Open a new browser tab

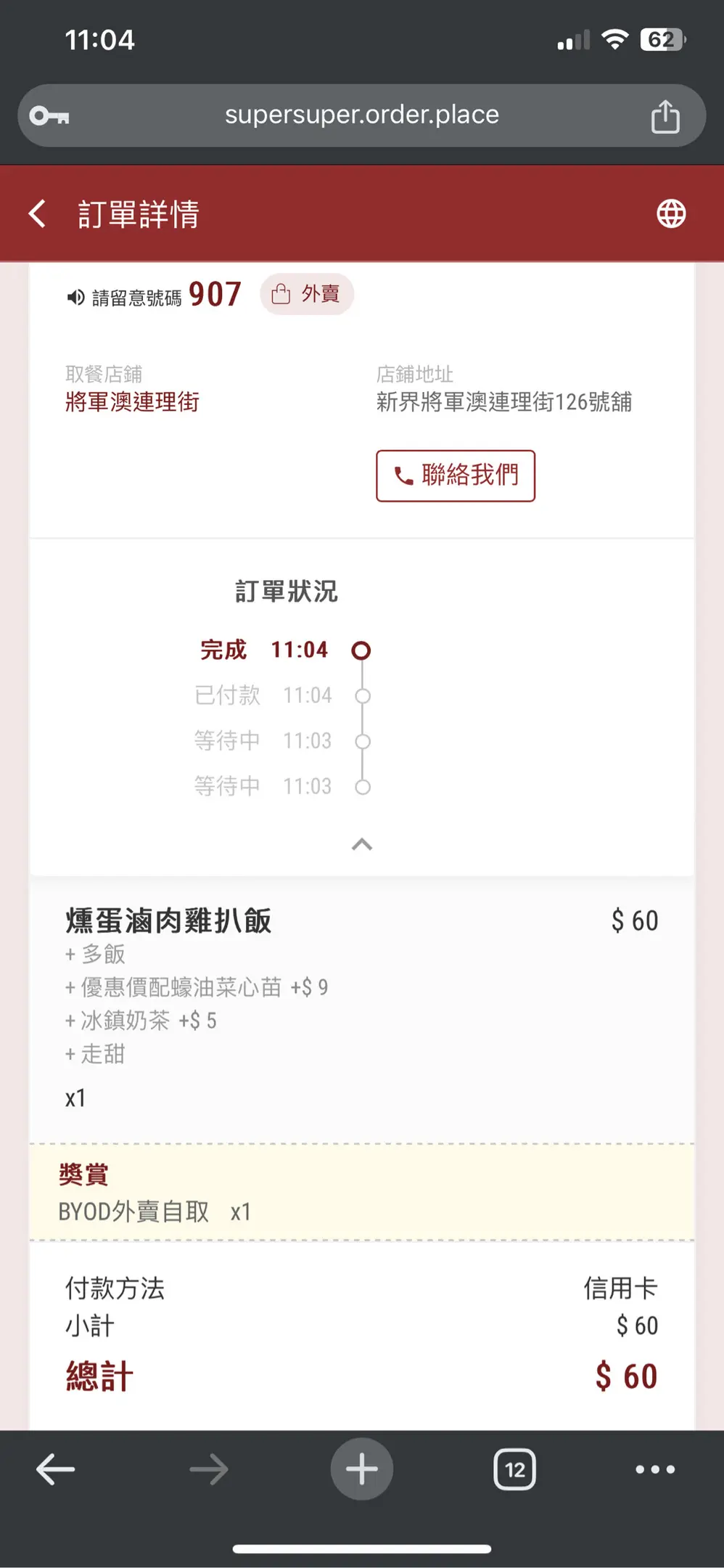coord(361,1469)
